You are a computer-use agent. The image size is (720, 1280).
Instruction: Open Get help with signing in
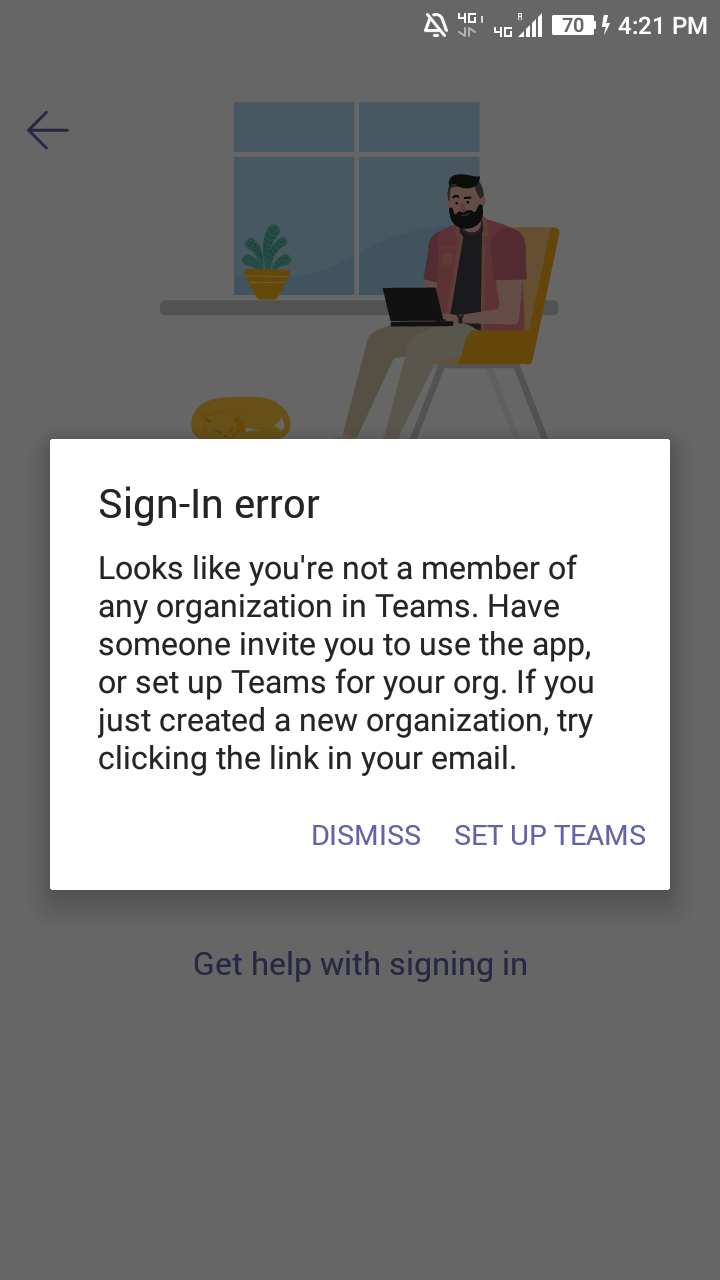[x=360, y=965]
